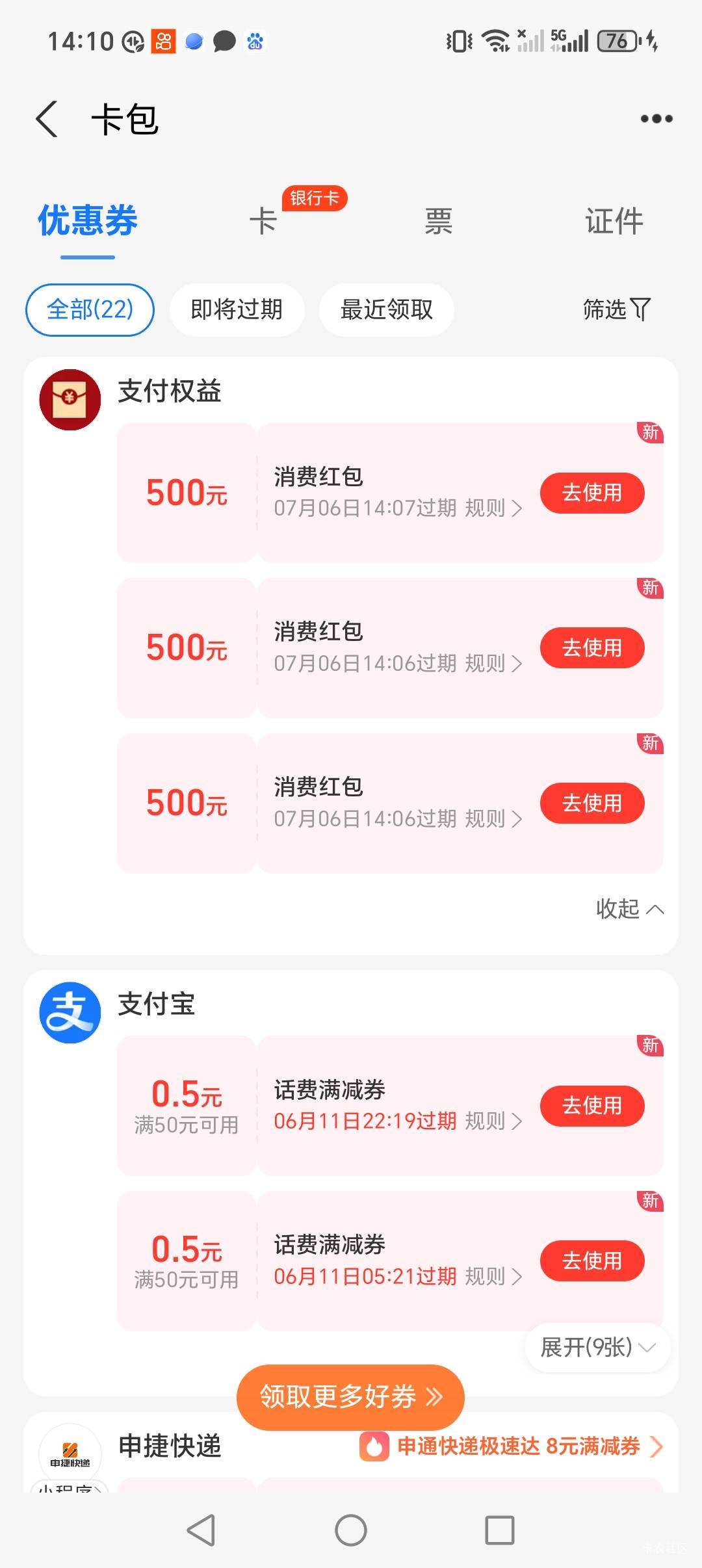Tap the system home button
This screenshot has width=702, height=1568.
[351, 1530]
